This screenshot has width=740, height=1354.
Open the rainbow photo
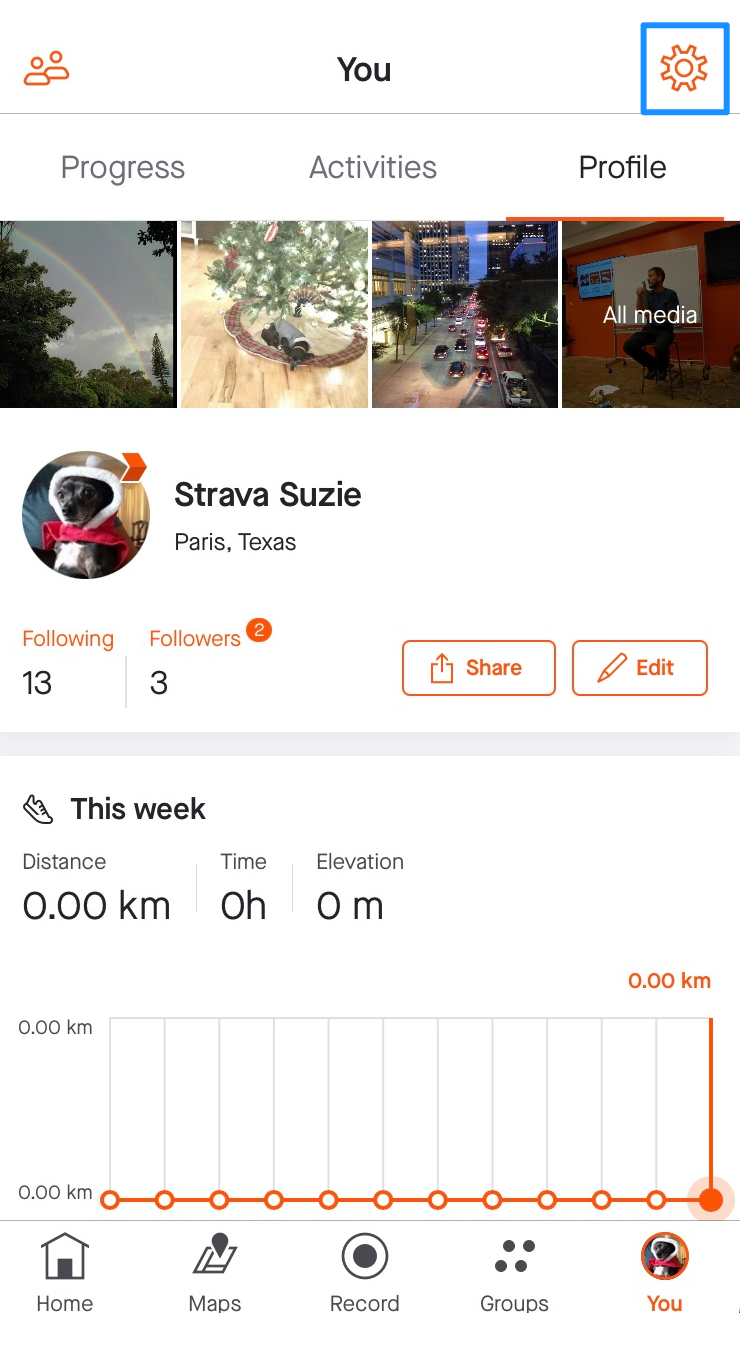pyautogui.click(x=88, y=314)
